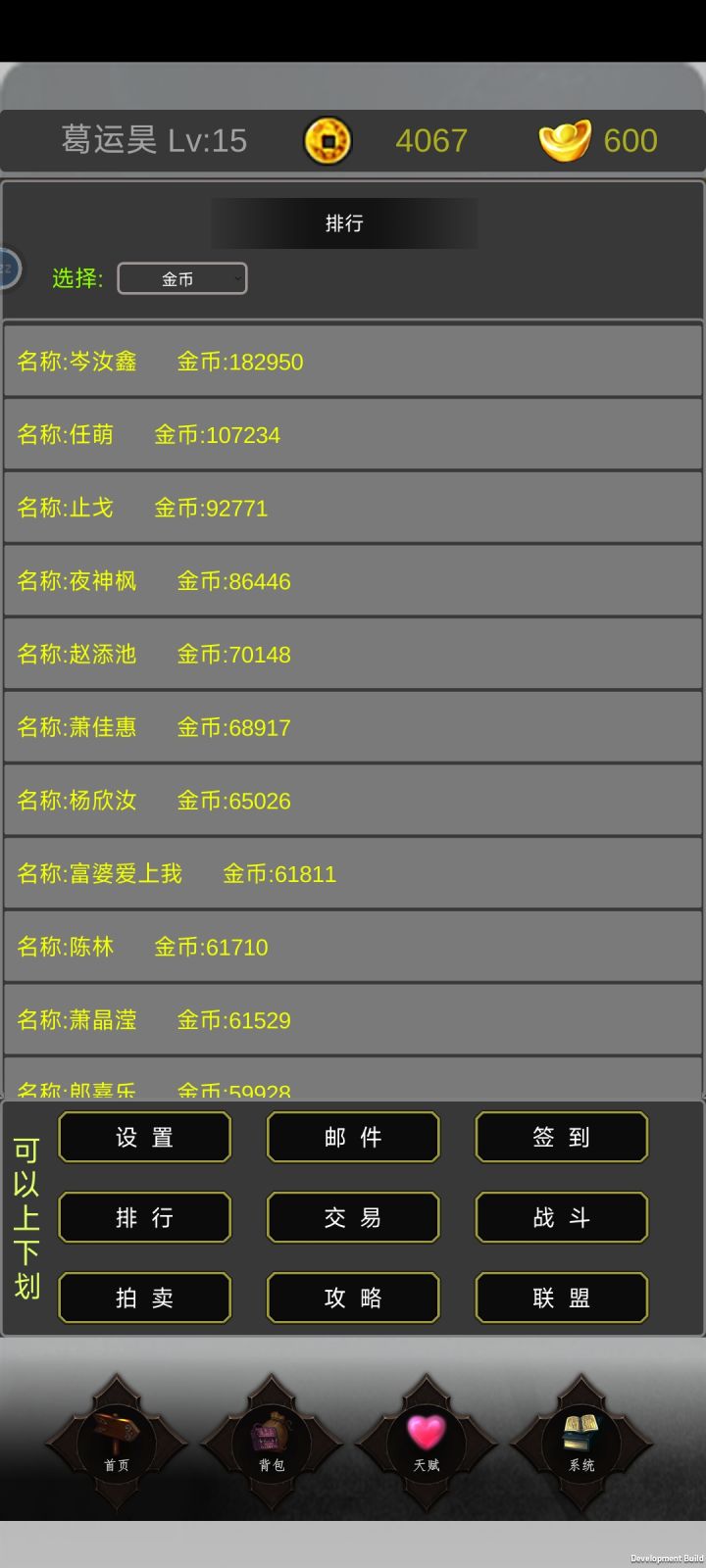706x1568 pixels.
Task: Open the 攻略 strategy menu entry
Action: coord(353,1297)
